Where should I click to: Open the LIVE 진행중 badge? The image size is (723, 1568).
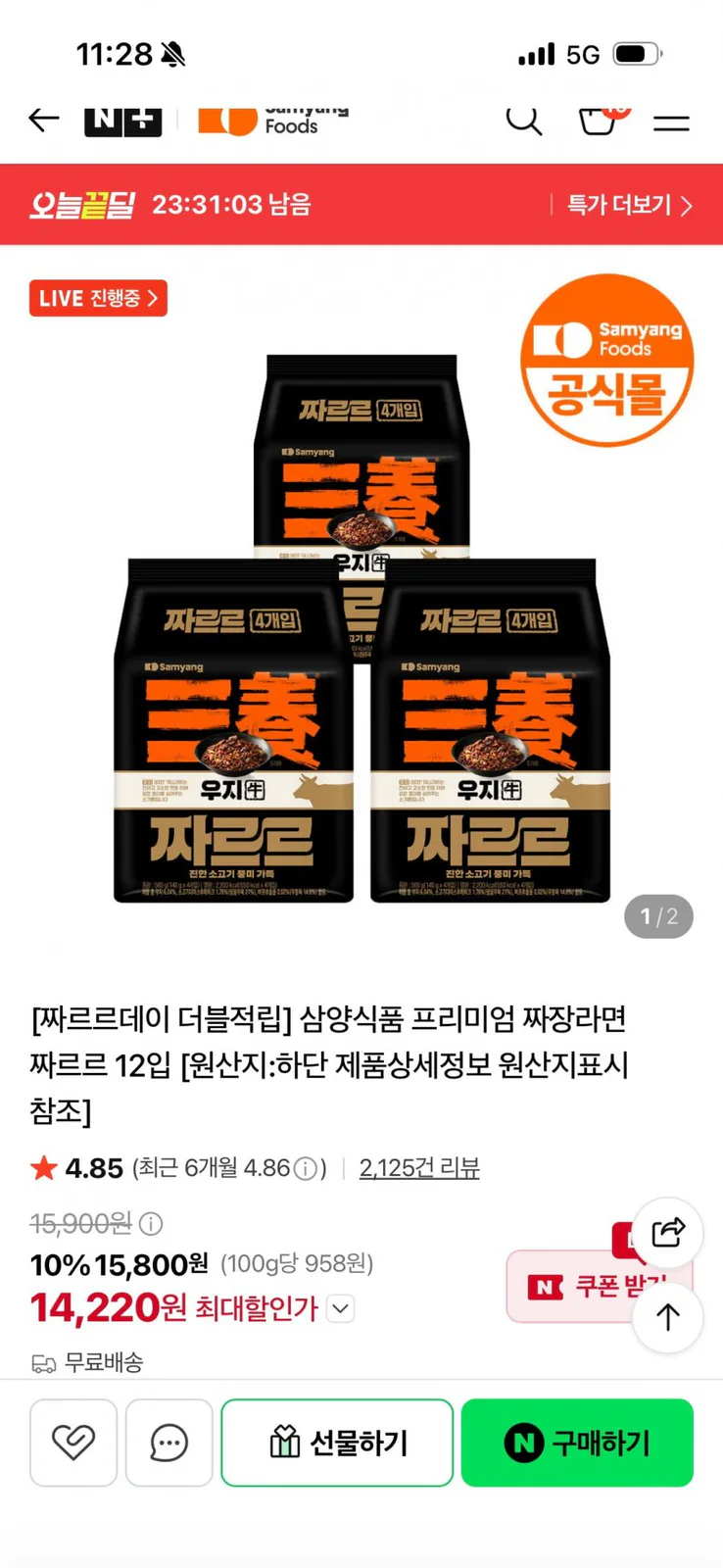[x=98, y=298]
